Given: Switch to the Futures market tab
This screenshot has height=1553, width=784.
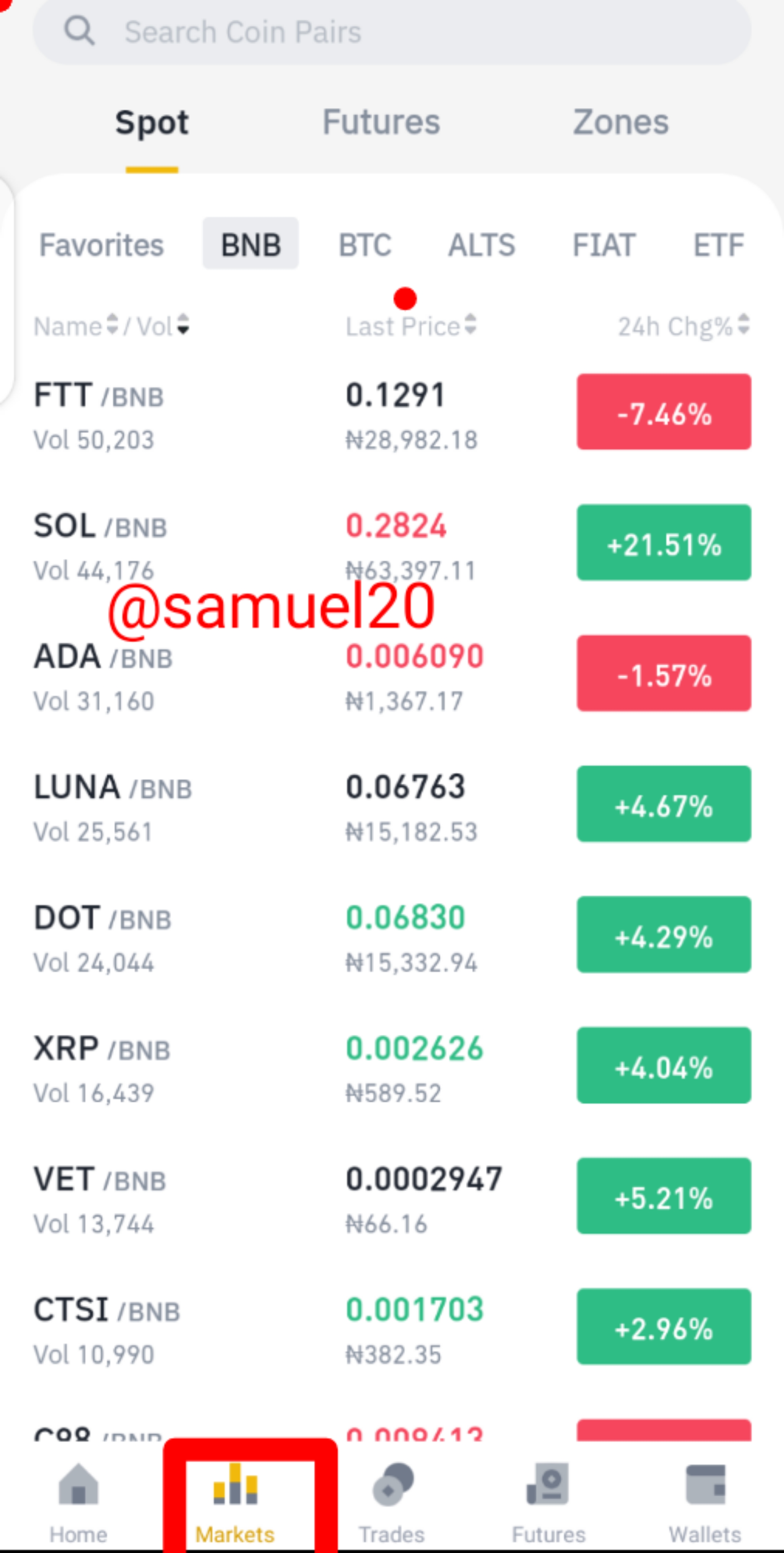Looking at the screenshot, I should [381, 123].
